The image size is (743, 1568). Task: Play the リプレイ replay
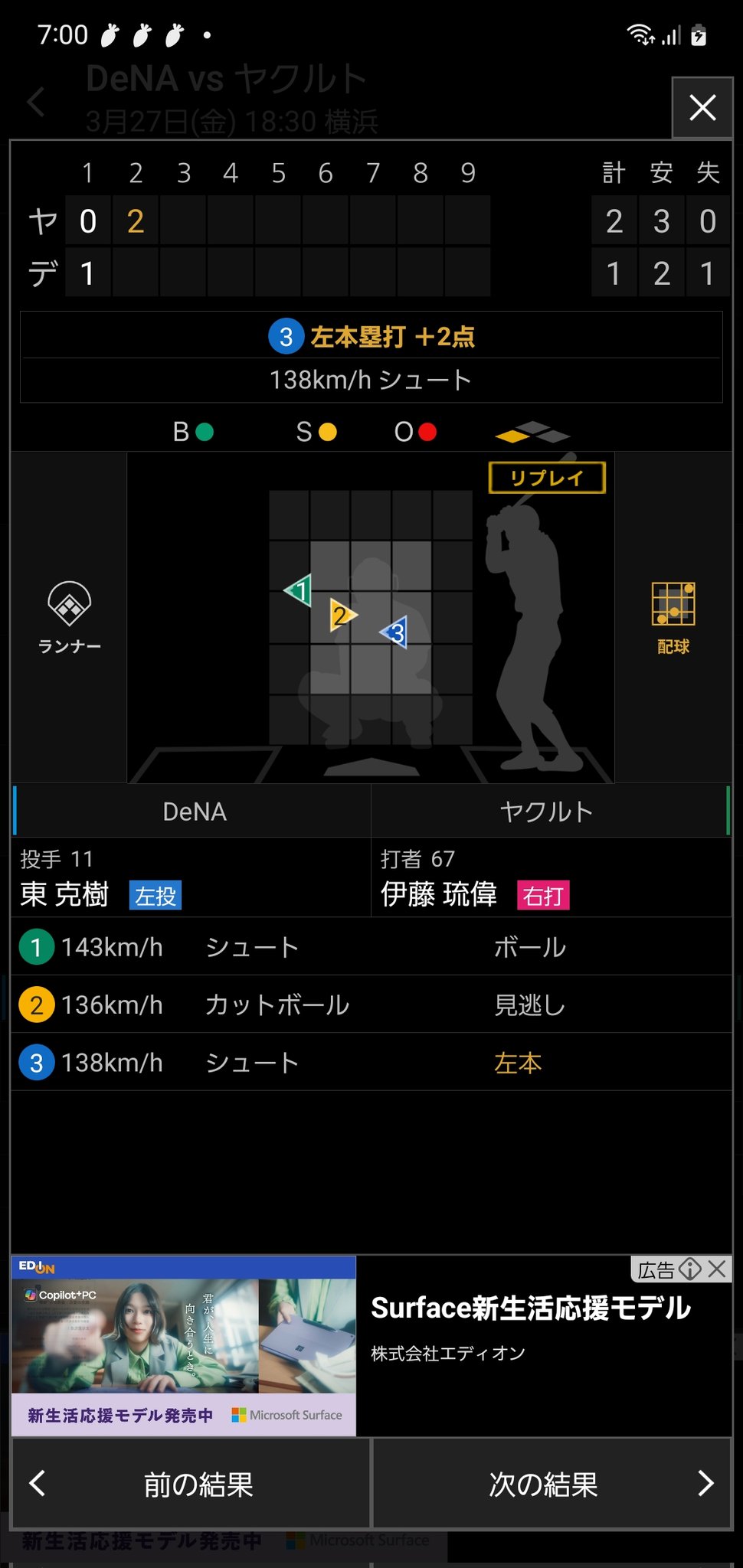click(x=547, y=478)
